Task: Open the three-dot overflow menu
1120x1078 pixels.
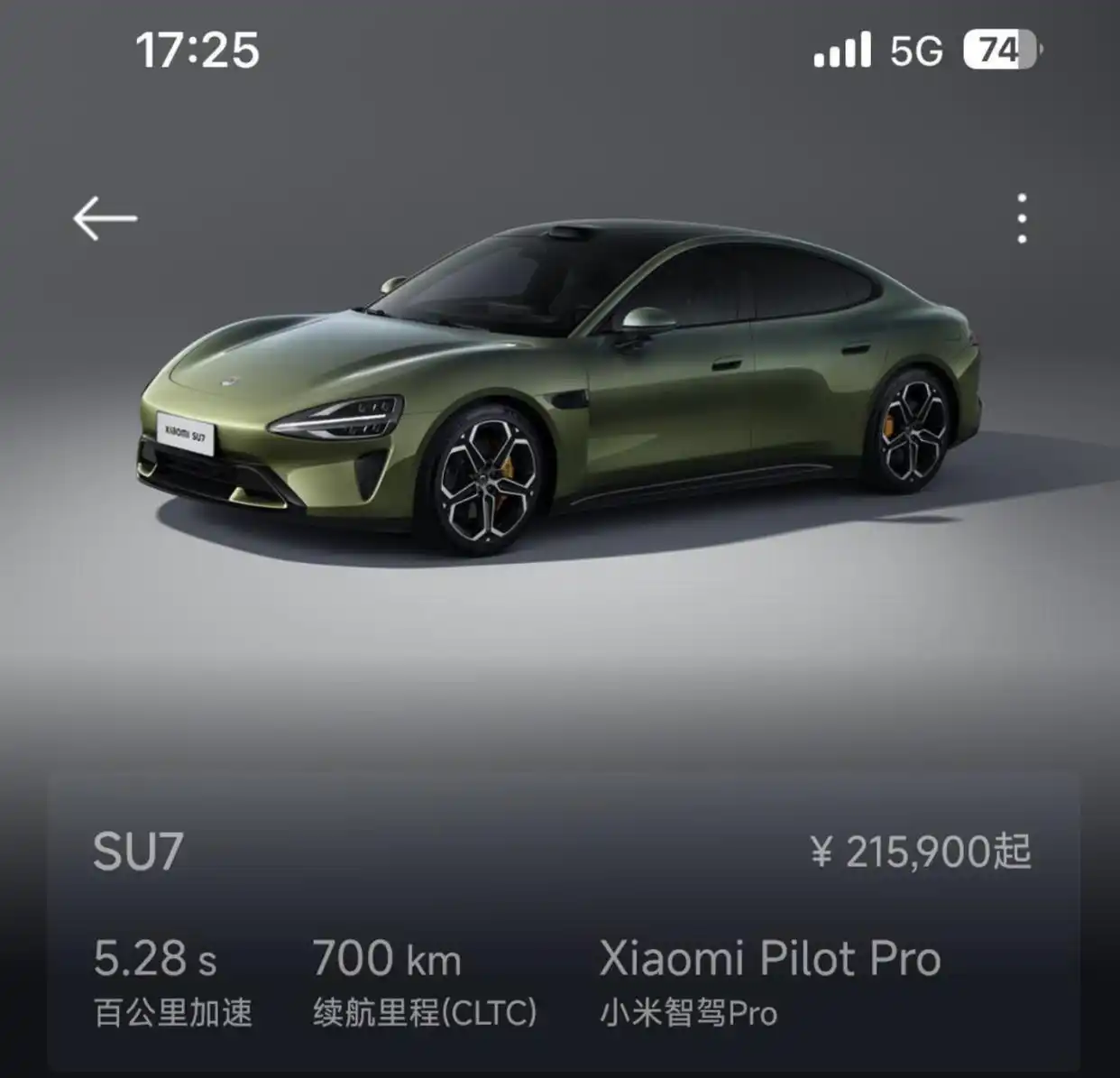Action: coord(1022,218)
